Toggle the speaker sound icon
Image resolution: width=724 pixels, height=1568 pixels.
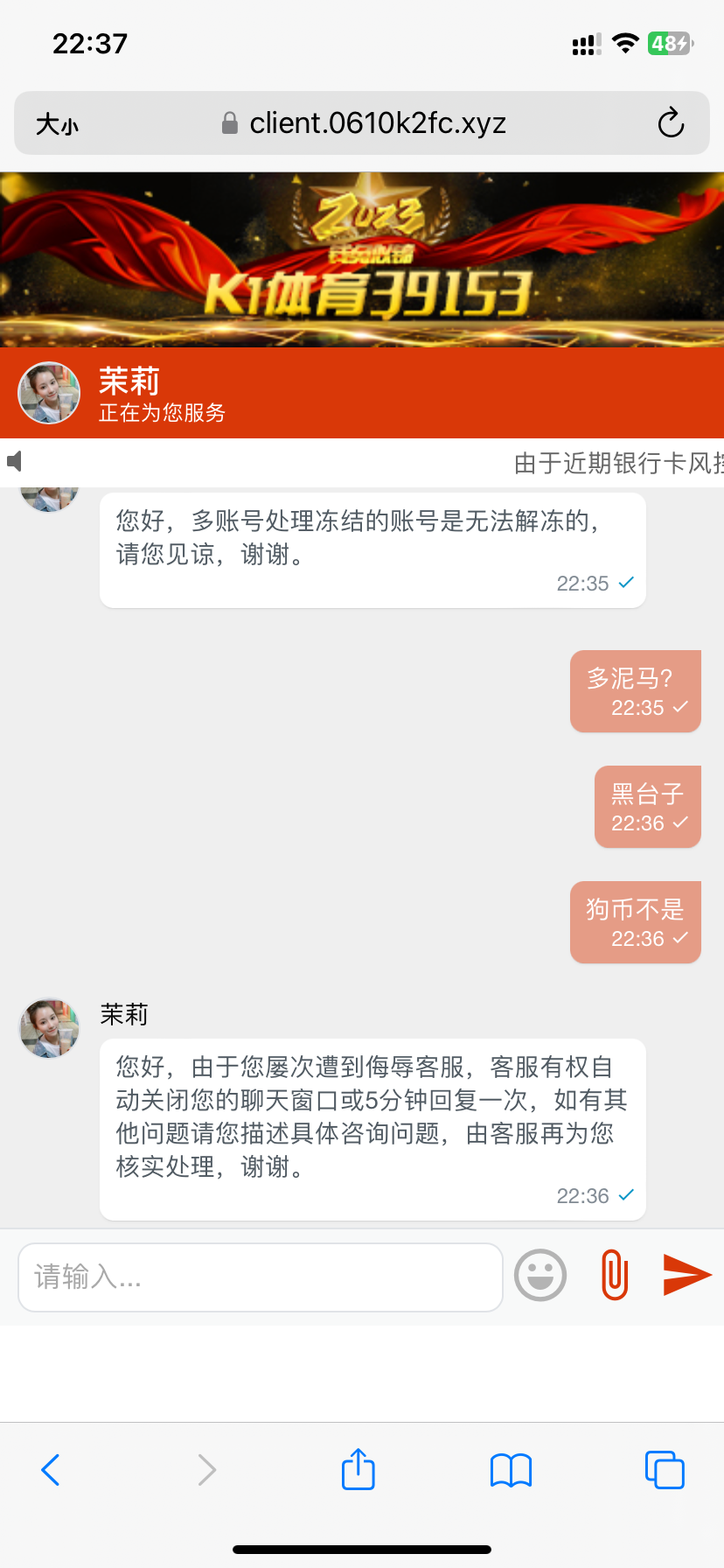[15, 461]
